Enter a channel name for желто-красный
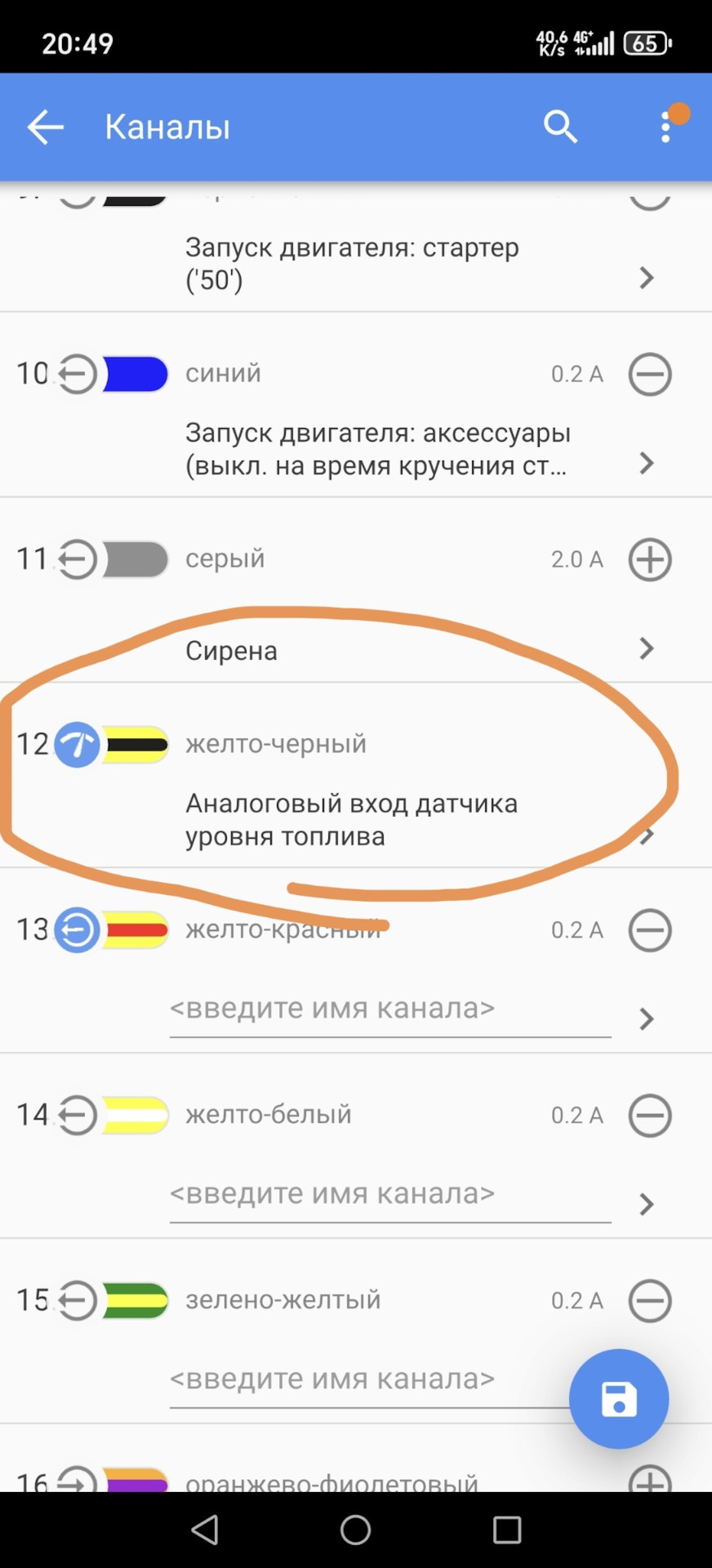Screen dimensions: 712x1568 pyautogui.click(x=389, y=1009)
